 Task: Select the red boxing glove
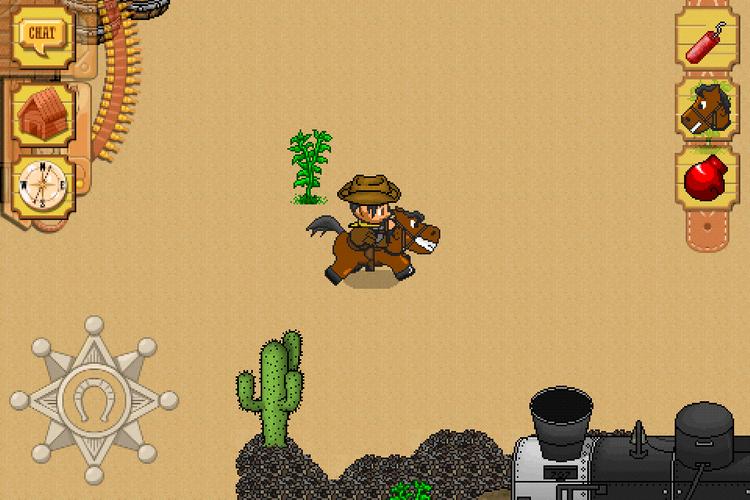pos(708,180)
